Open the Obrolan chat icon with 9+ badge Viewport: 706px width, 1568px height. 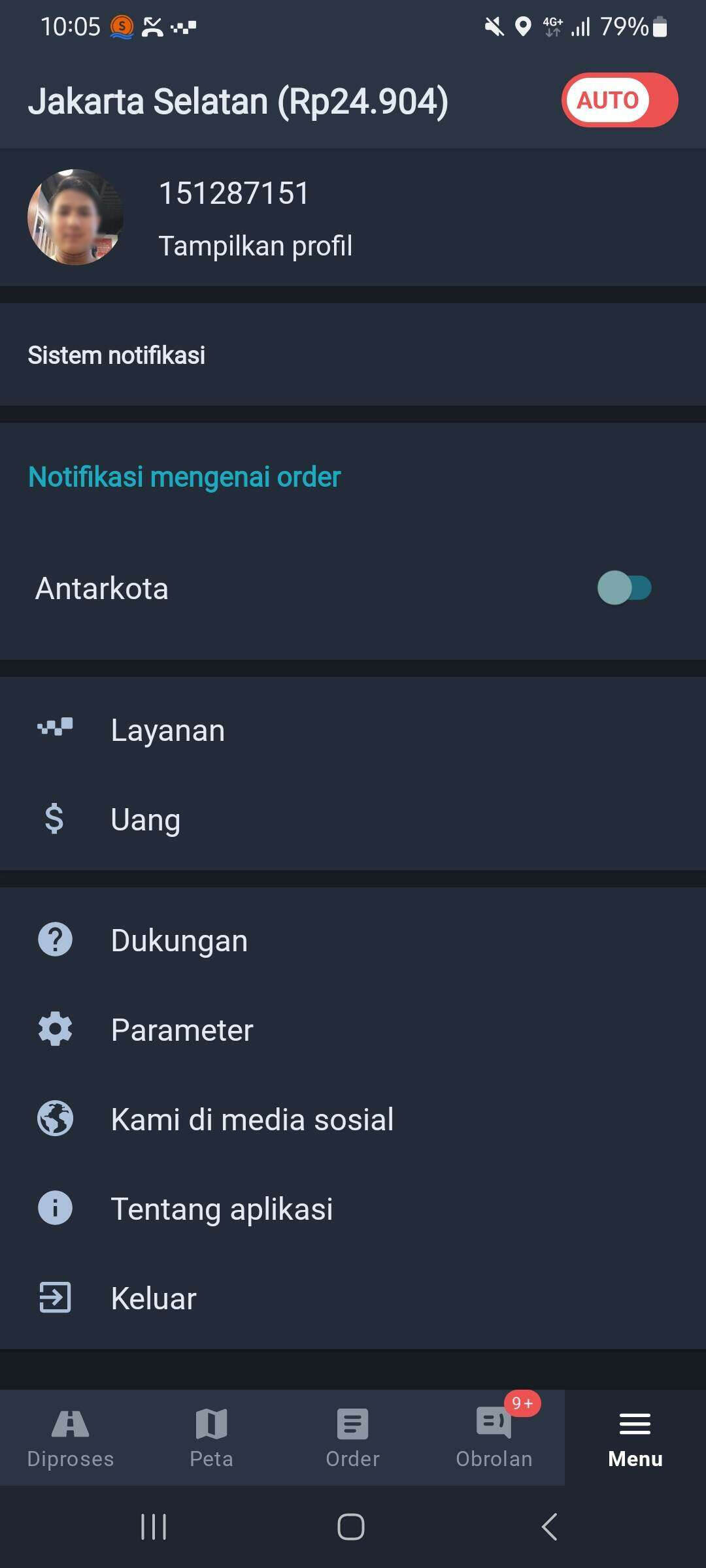click(494, 1437)
